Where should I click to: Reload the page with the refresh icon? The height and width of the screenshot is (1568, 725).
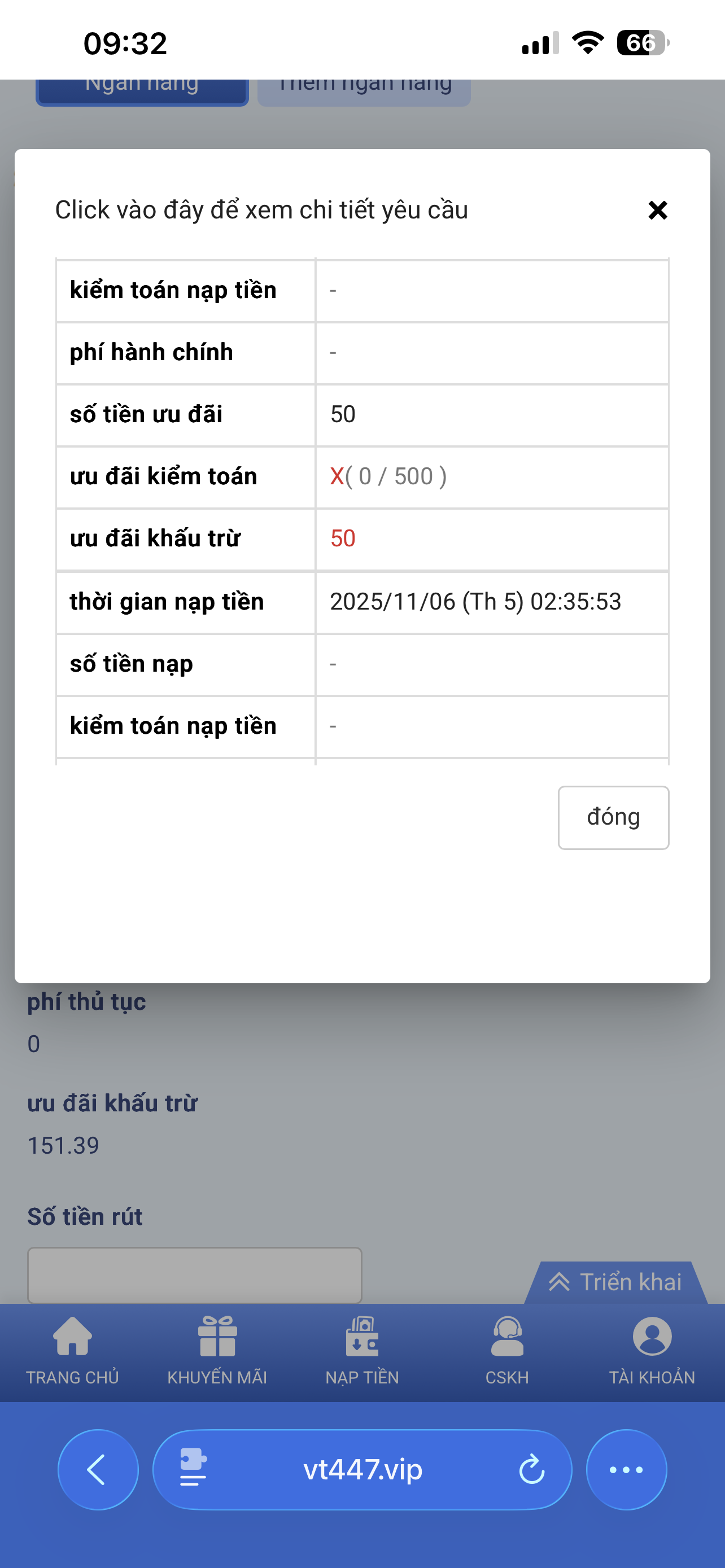(x=531, y=1470)
